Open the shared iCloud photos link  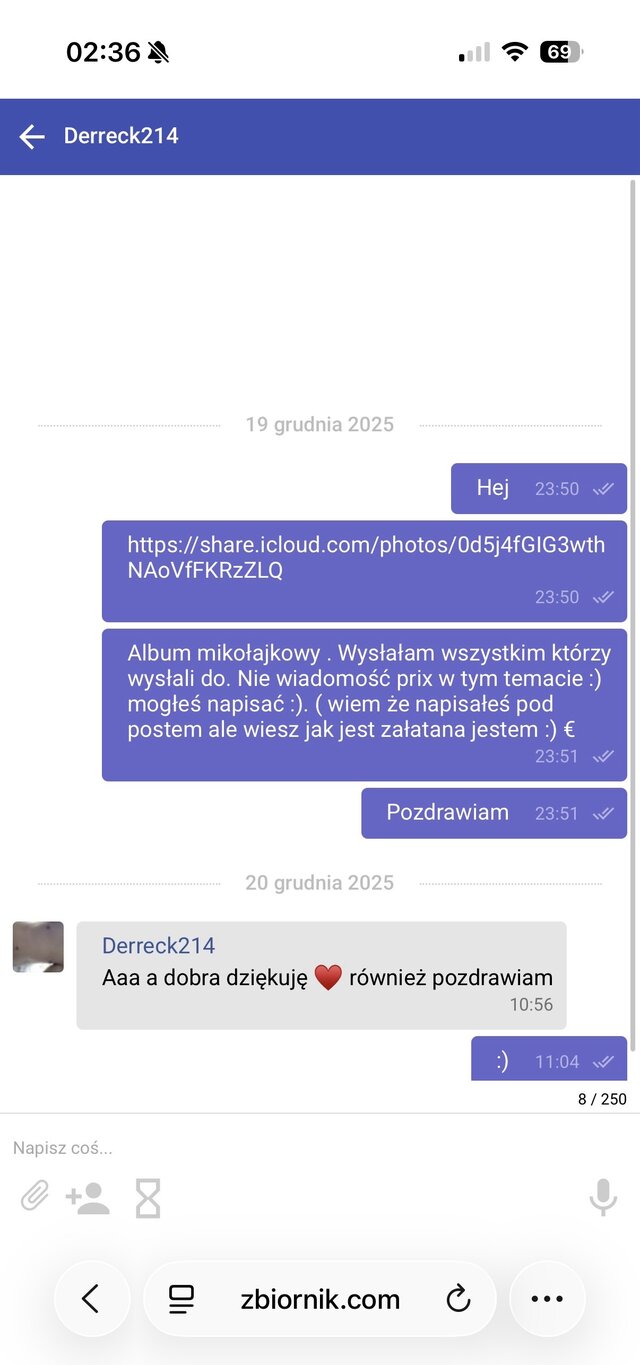click(x=365, y=557)
